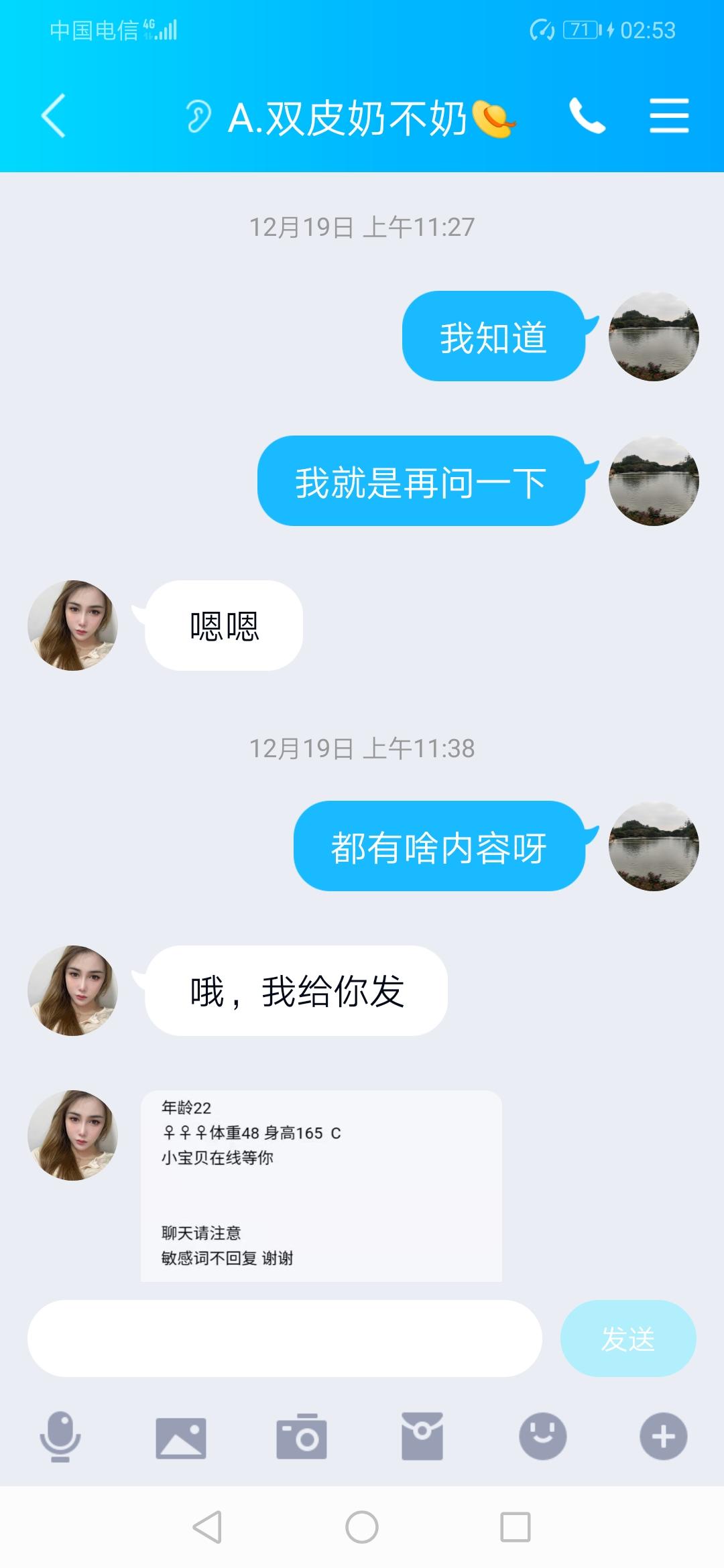724x1568 pixels.
Task: Go back using the top-left arrow
Action: [x=54, y=115]
